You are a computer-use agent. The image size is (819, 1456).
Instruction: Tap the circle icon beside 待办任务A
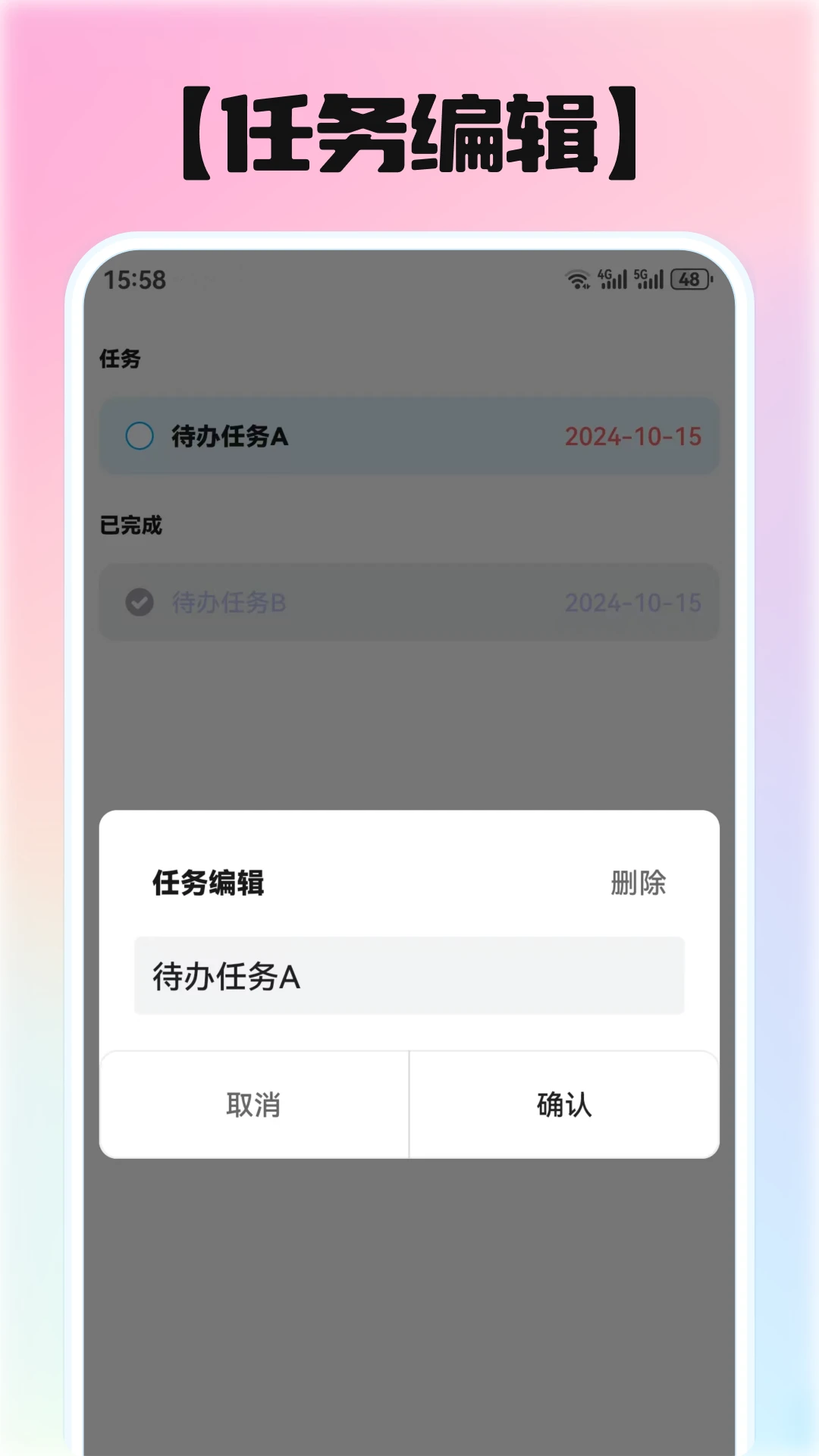[x=139, y=436]
